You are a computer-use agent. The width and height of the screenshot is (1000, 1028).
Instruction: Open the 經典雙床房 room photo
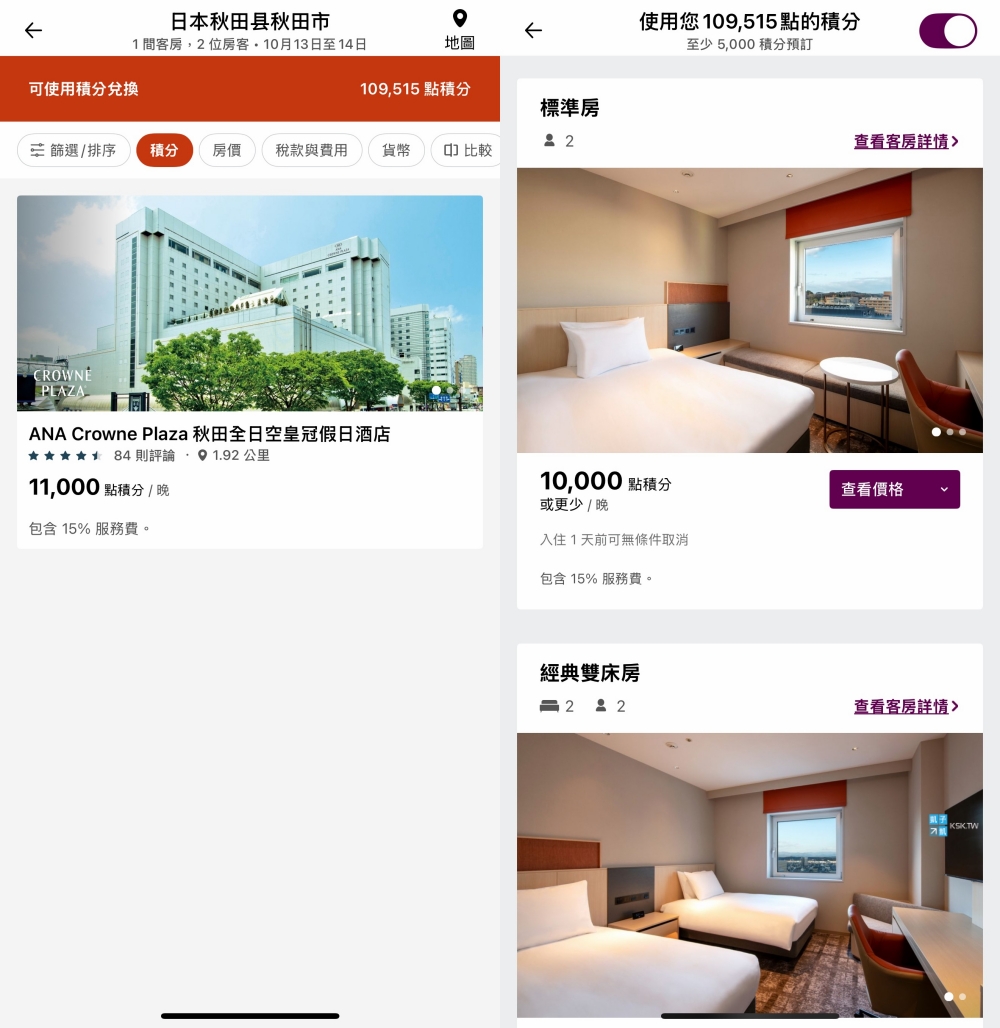[x=749, y=875]
